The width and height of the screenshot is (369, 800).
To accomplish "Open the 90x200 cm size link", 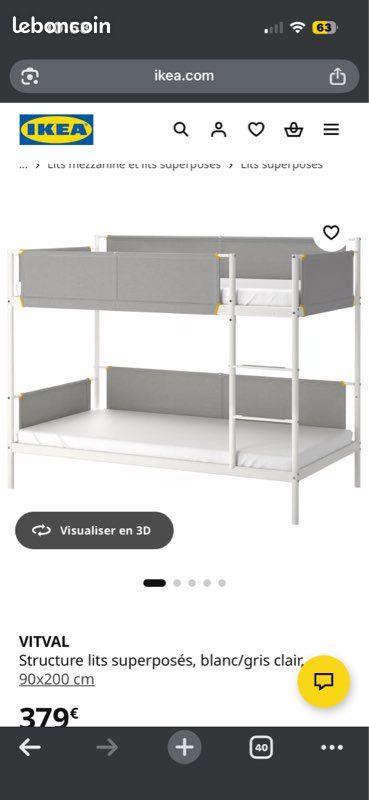I will [57, 680].
